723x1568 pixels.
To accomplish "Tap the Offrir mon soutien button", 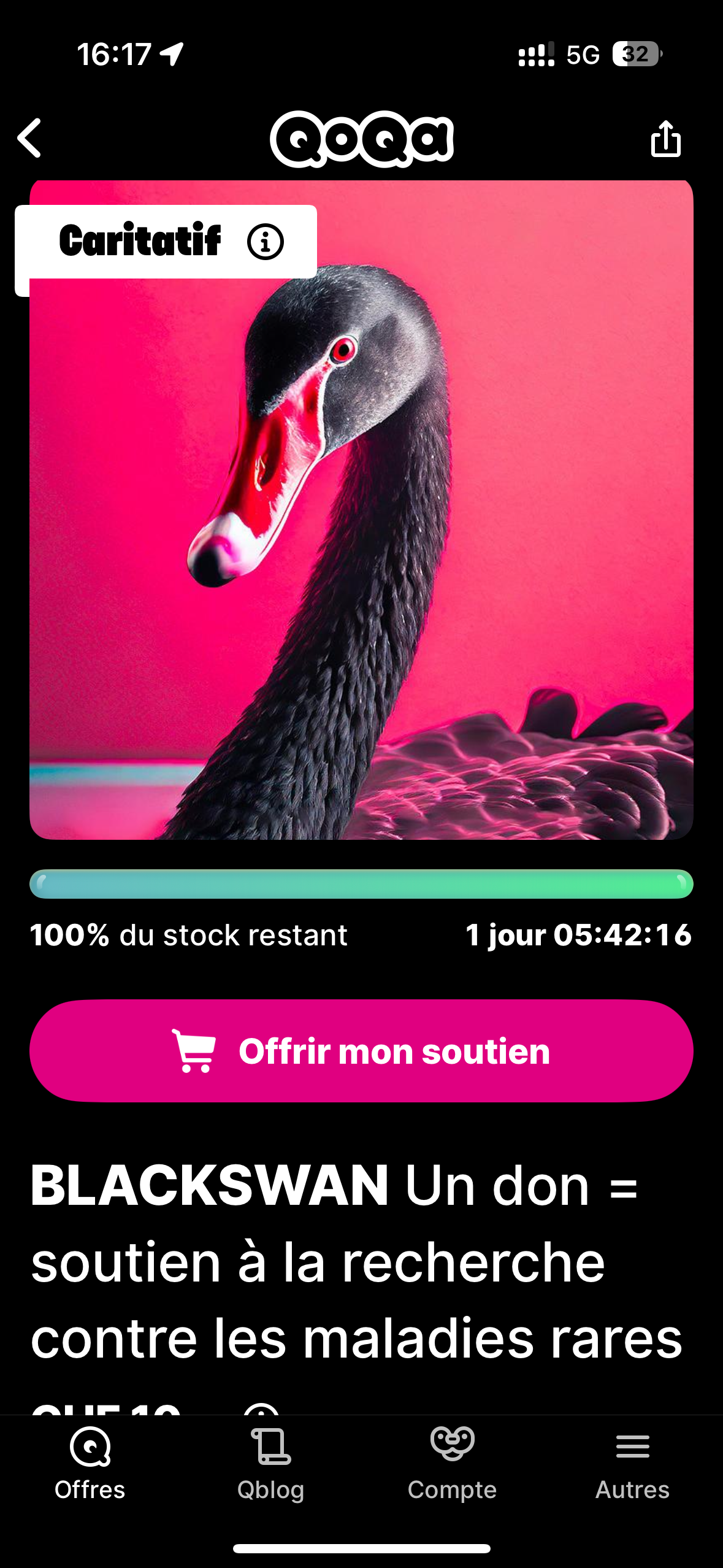I will coord(361,1051).
